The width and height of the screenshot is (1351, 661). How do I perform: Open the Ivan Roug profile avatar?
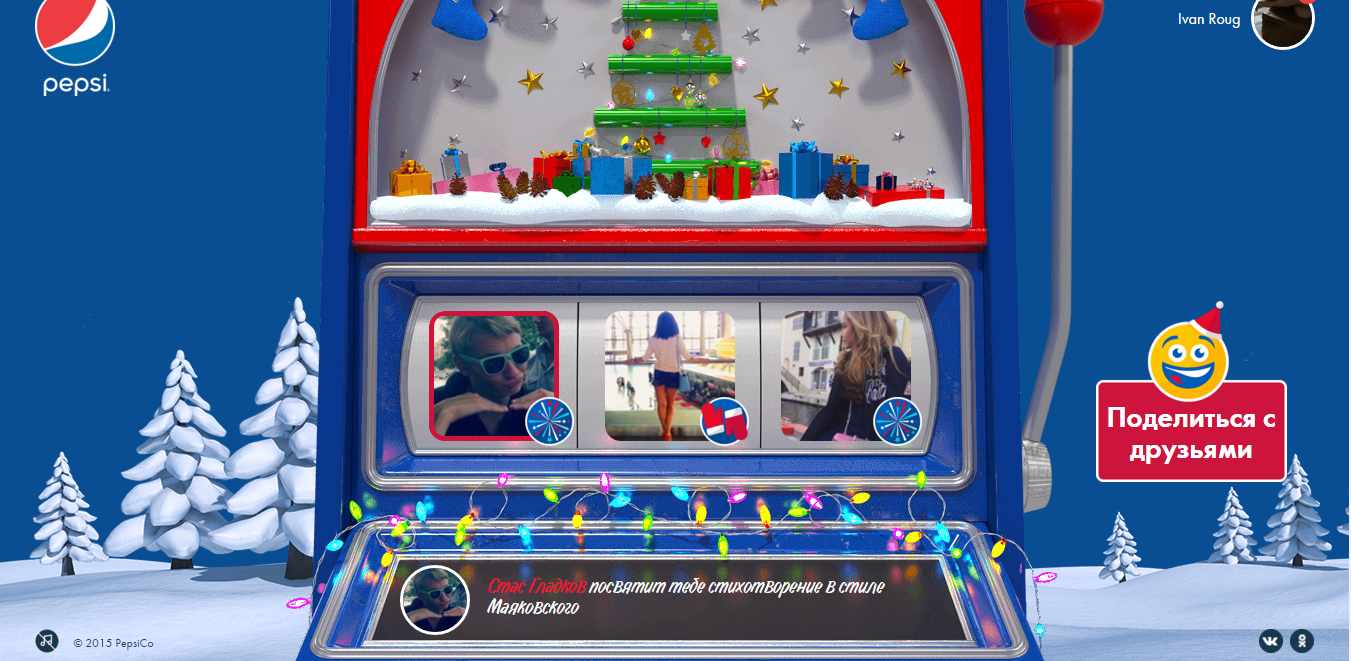click(1282, 21)
